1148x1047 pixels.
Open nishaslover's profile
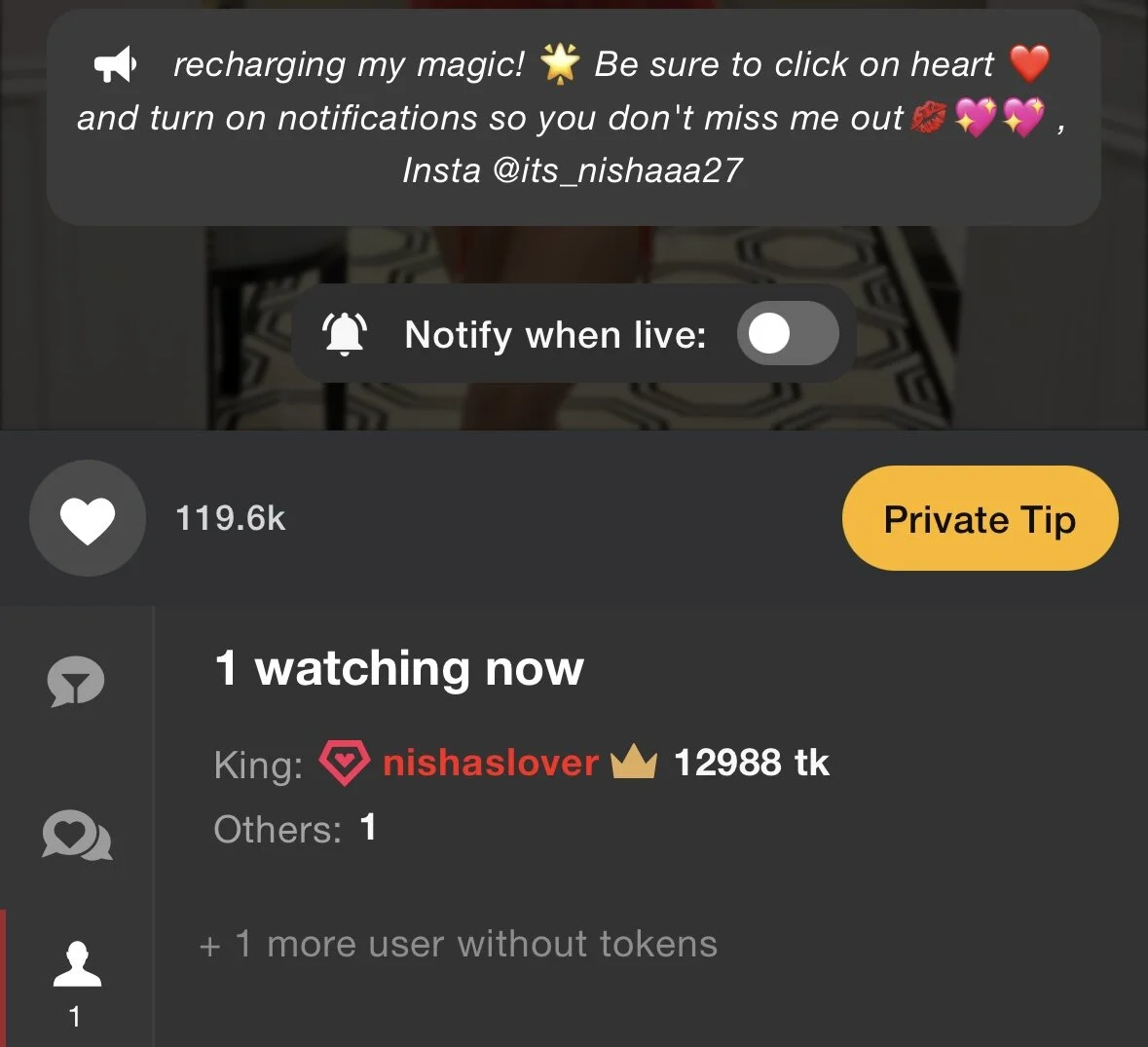coord(490,763)
